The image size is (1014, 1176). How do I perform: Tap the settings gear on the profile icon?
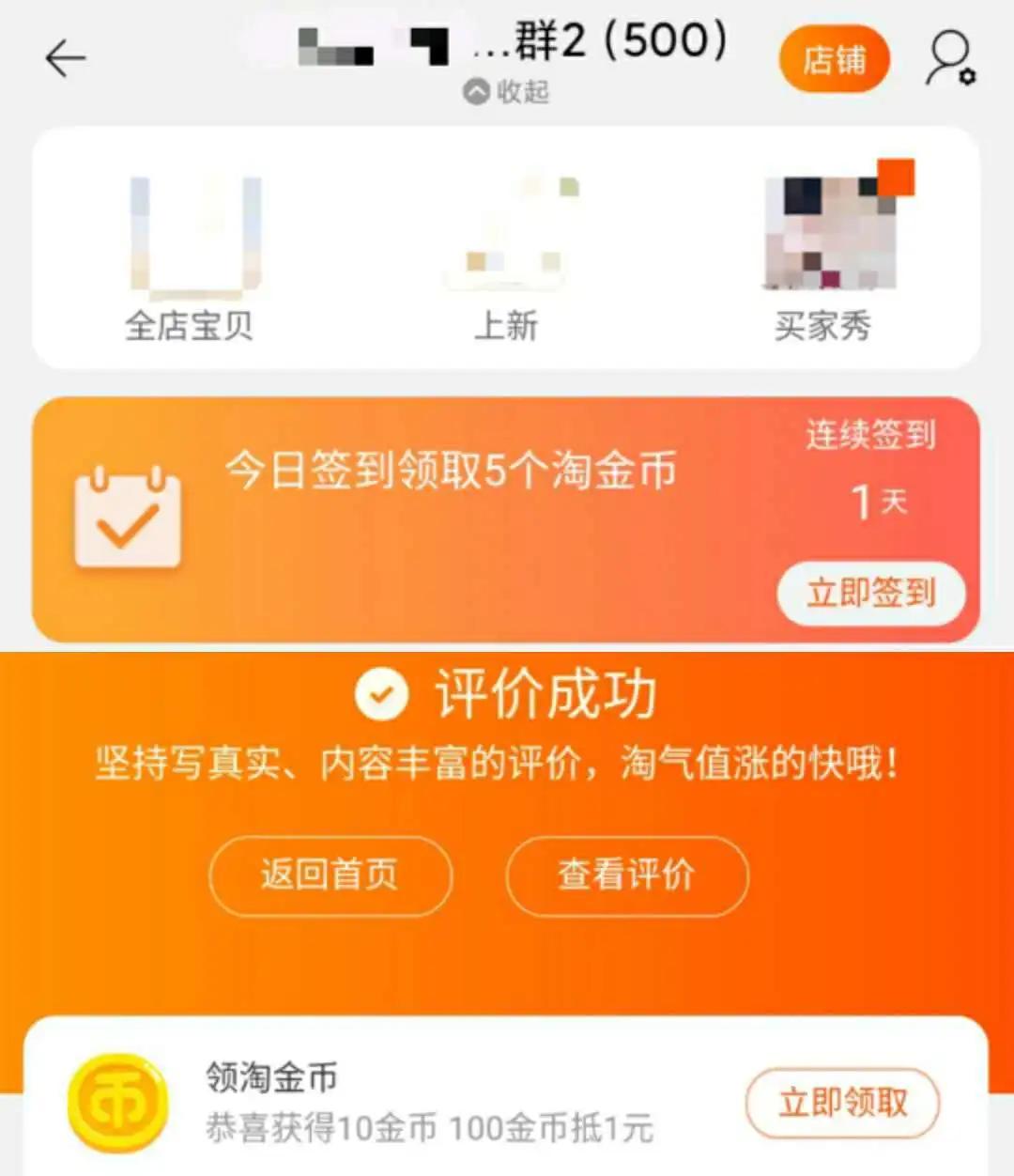967,75
